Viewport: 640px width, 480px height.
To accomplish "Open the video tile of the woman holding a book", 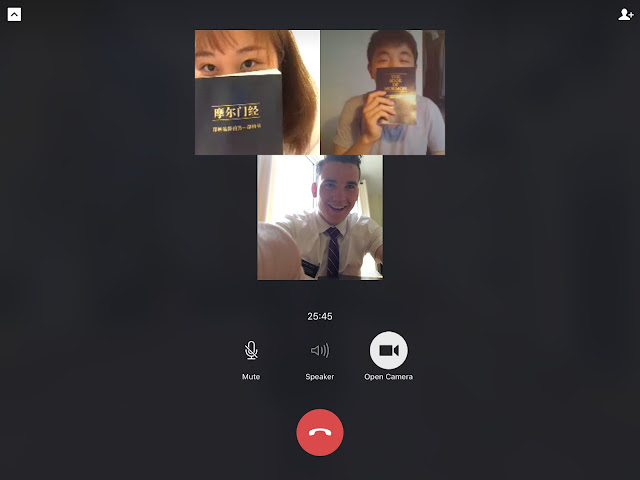I will [x=257, y=92].
